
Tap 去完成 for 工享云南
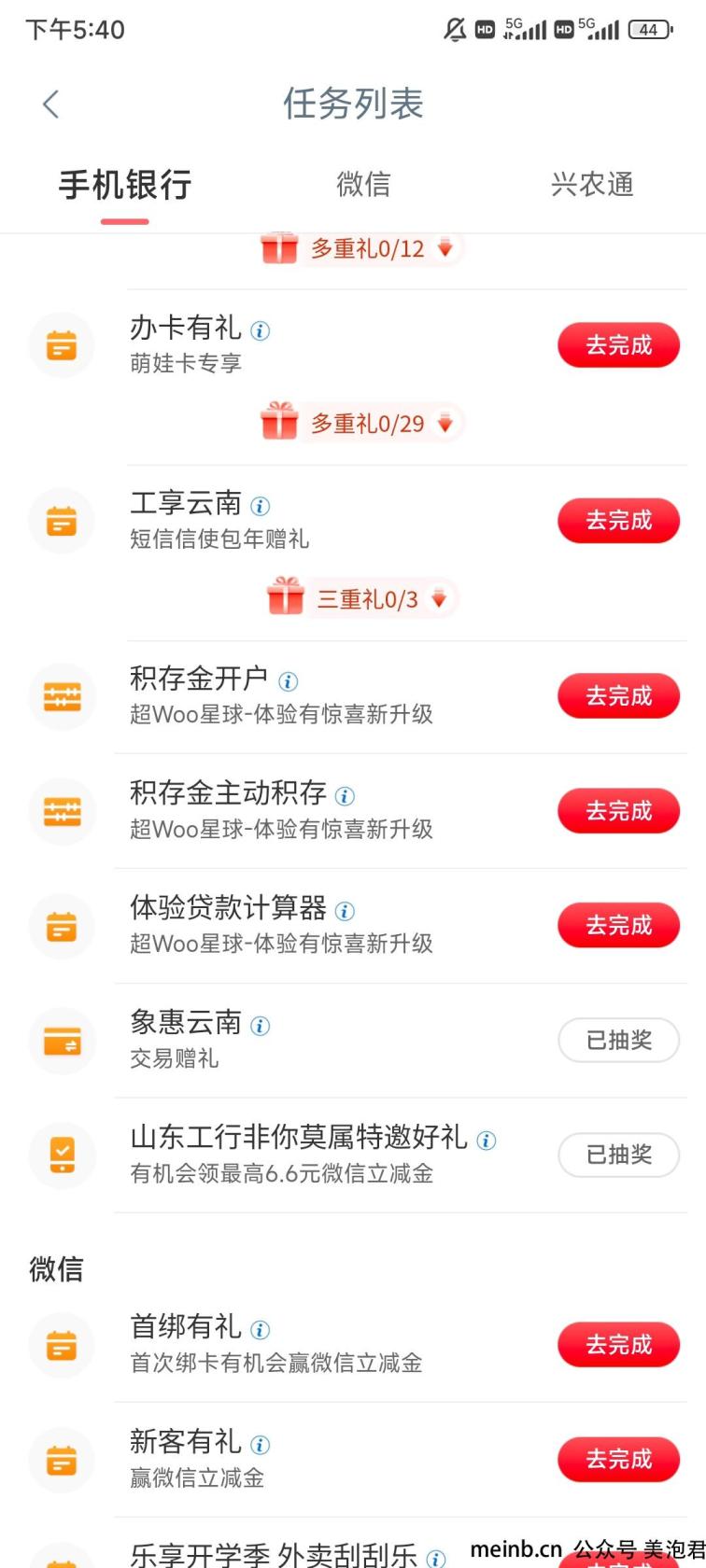coord(618,520)
